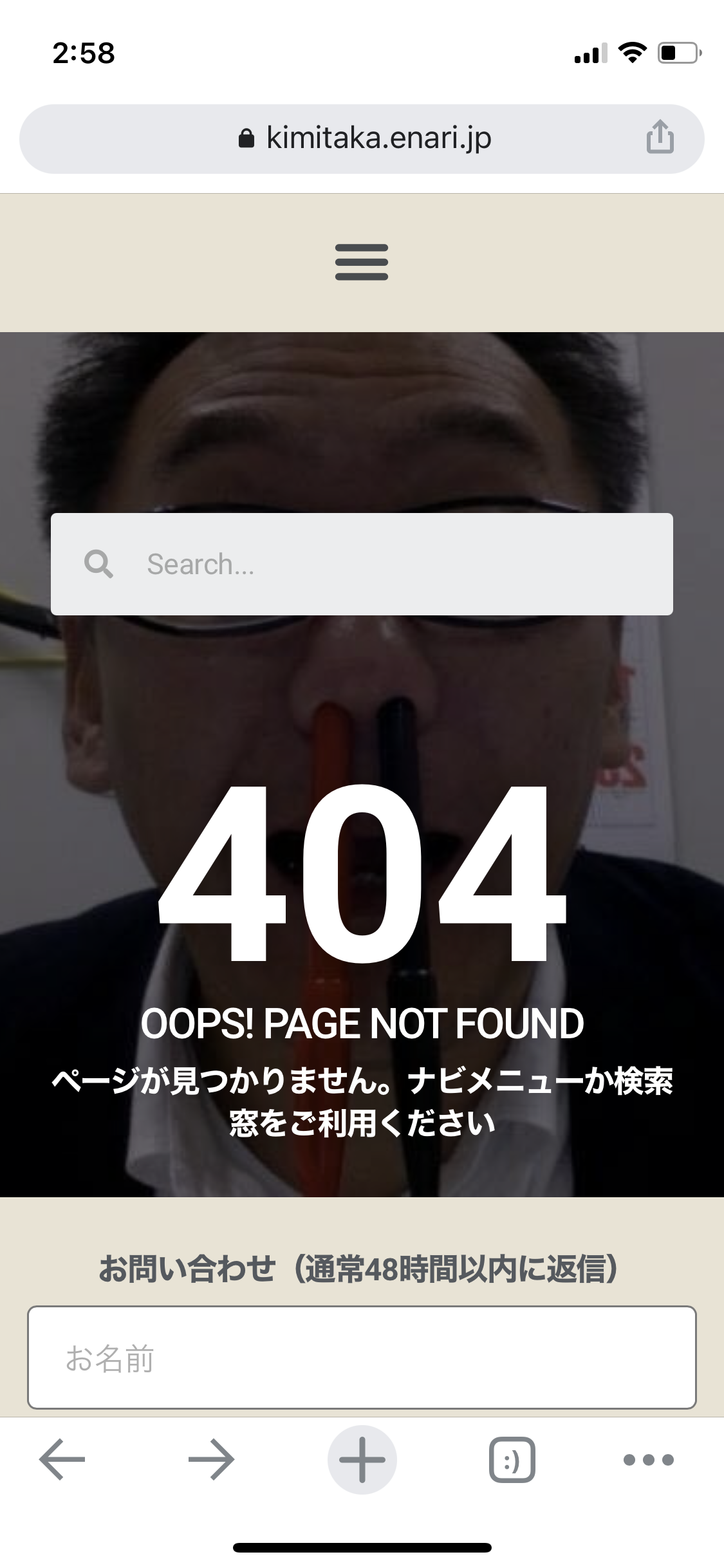Open the browser's three-dot menu
The height and width of the screenshot is (1568, 724).
point(648,1460)
